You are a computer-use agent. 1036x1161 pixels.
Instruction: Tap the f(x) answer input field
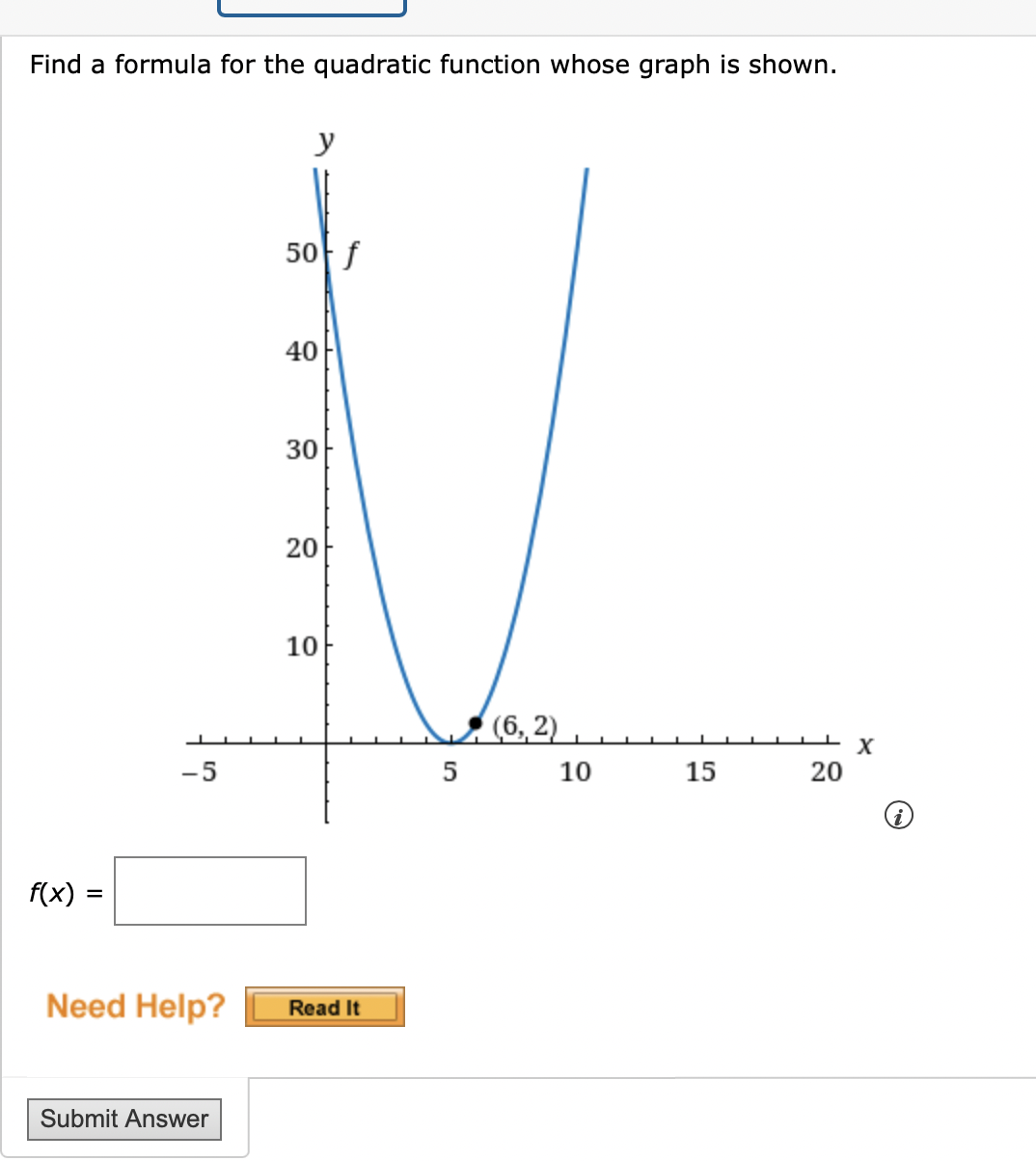pyautogui.click(x=210, y=891)
